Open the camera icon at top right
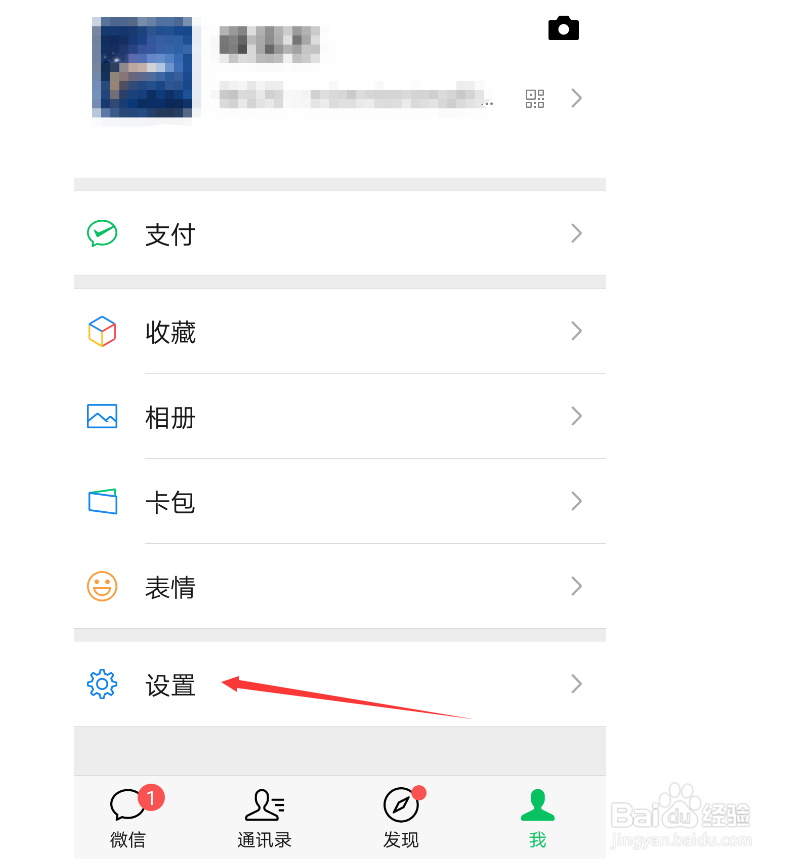The height and width of the screenshot is (868, 796). [563, 28]
